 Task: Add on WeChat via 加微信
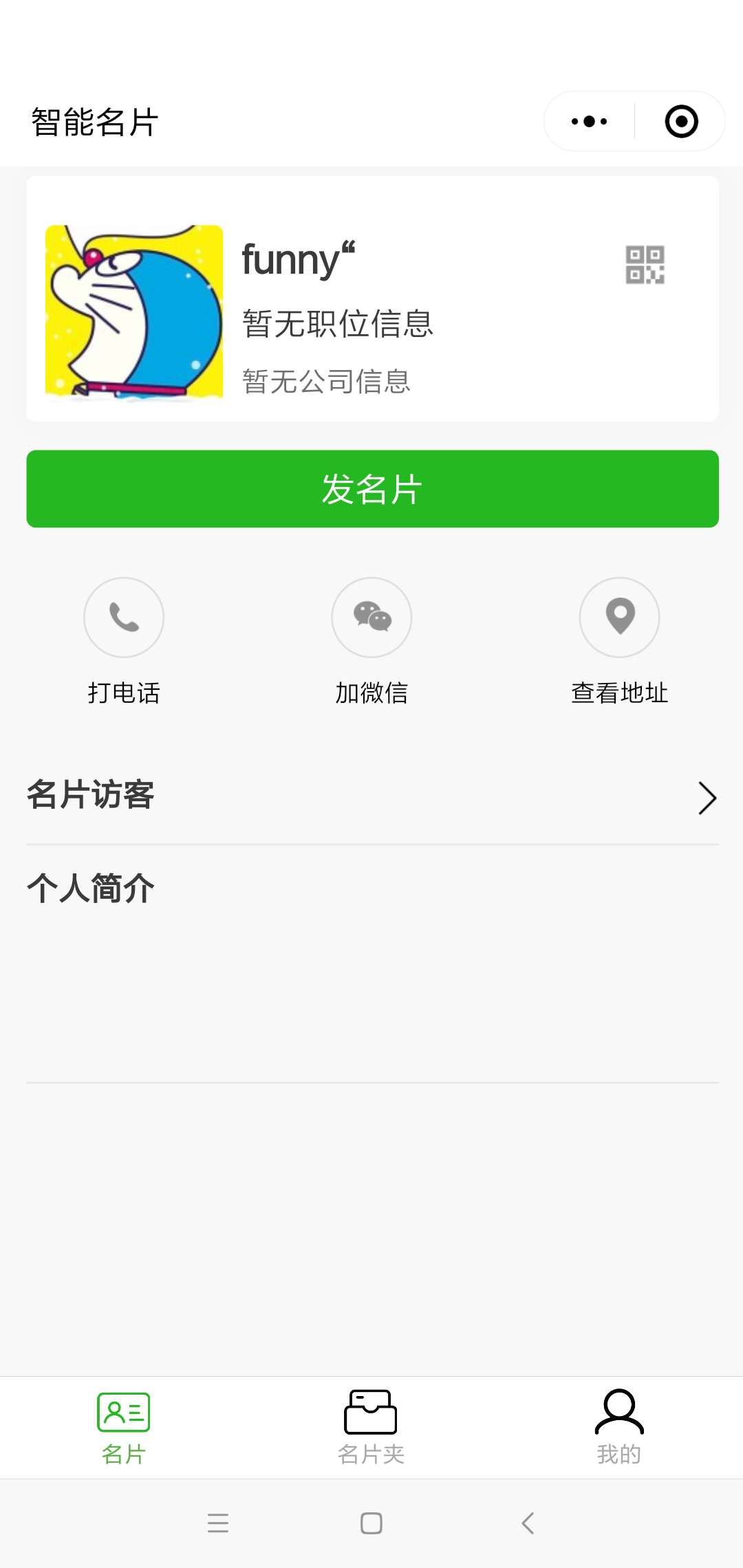tap(371, 617)
